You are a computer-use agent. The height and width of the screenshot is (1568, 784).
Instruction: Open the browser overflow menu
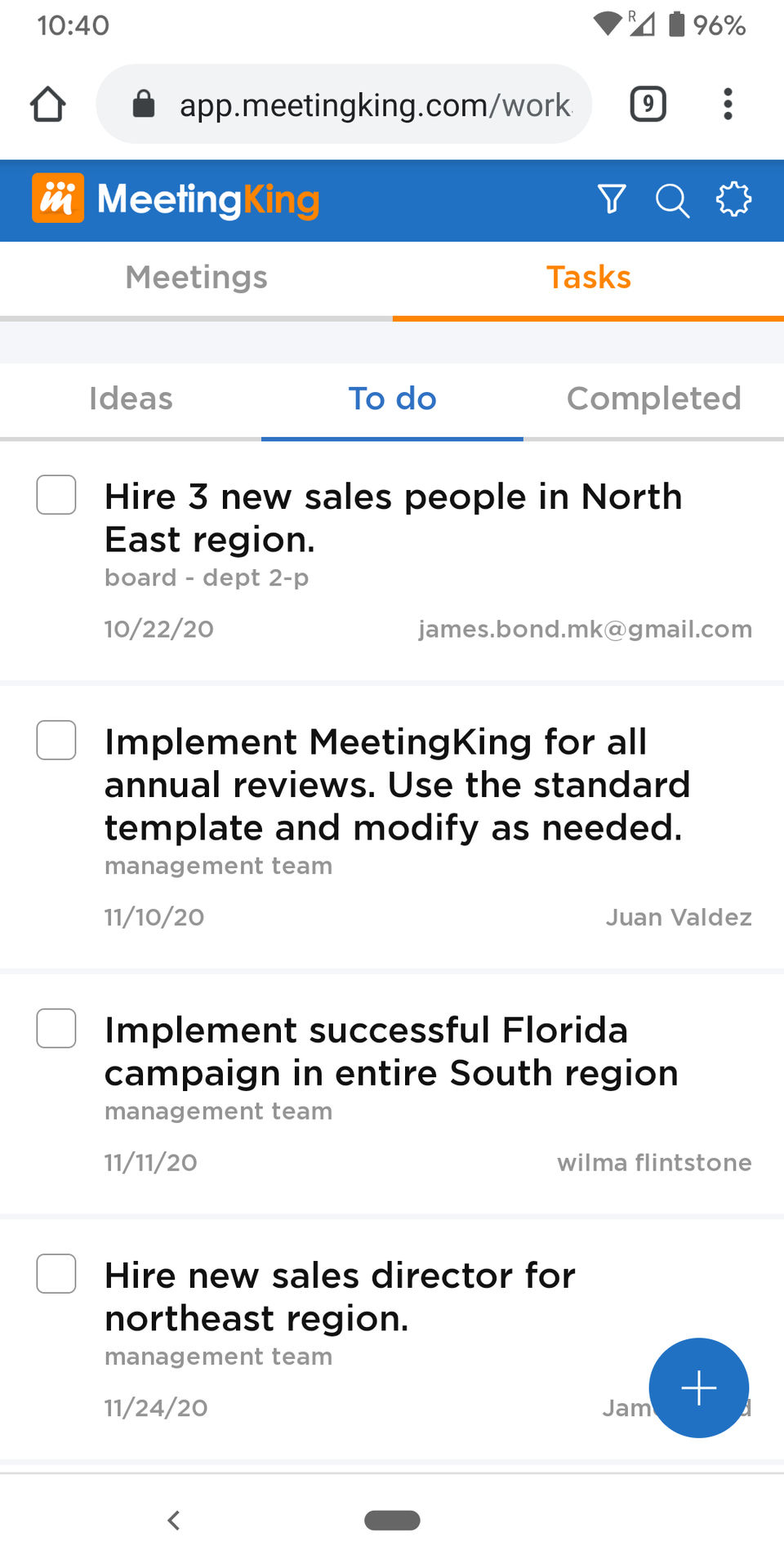pos(728,105)
